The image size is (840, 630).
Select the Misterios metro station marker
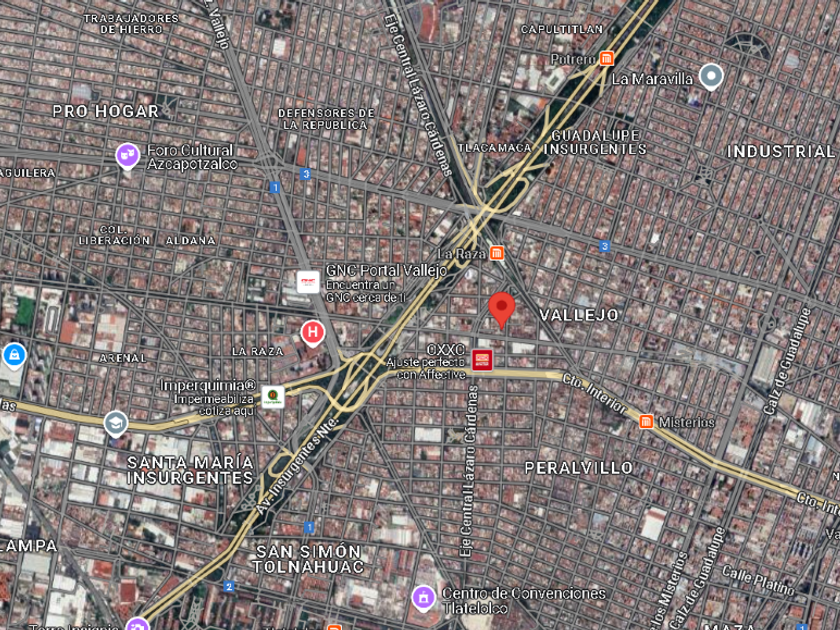646,422
